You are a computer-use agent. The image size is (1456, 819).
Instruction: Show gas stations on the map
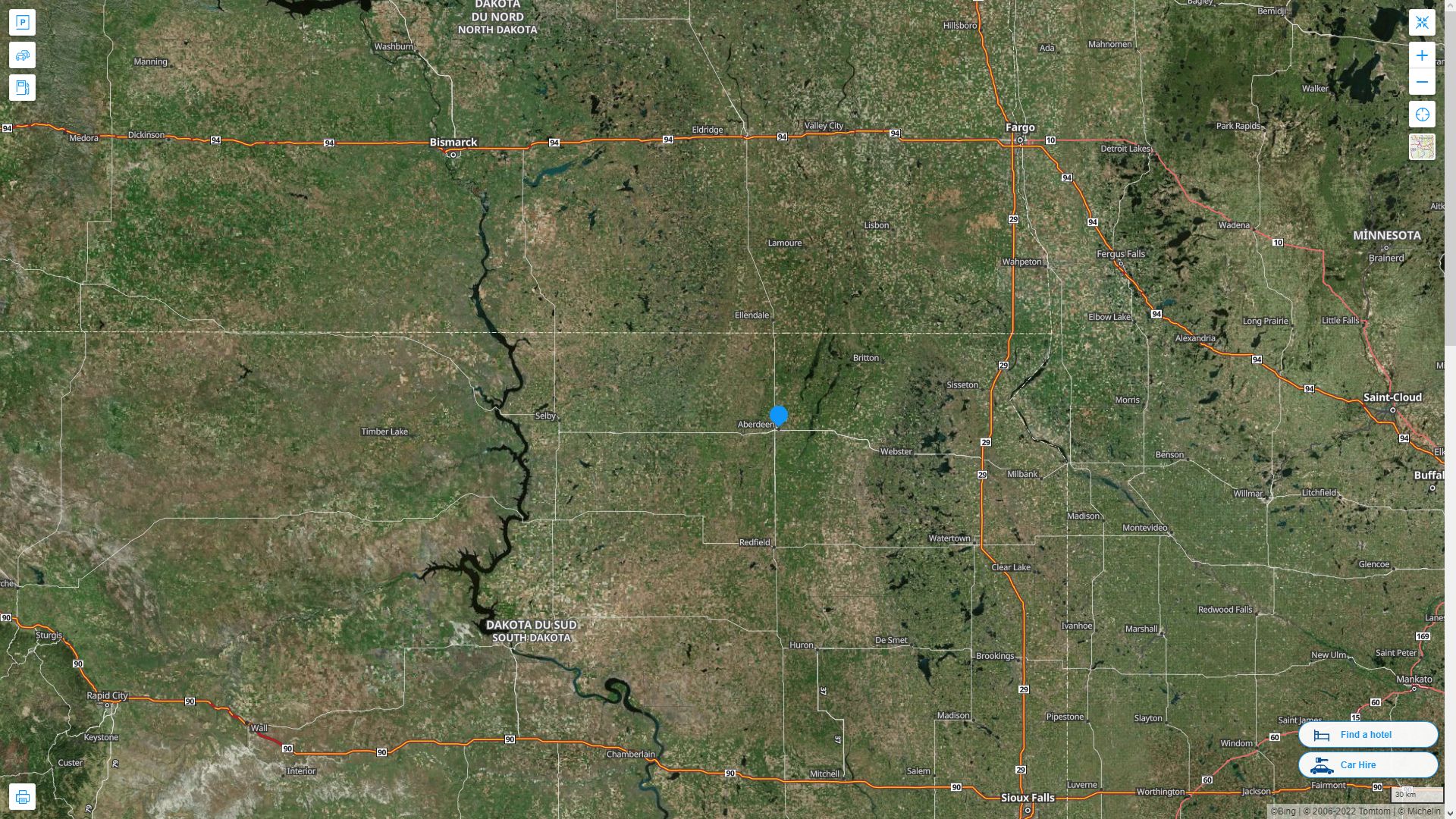[22, 88]
